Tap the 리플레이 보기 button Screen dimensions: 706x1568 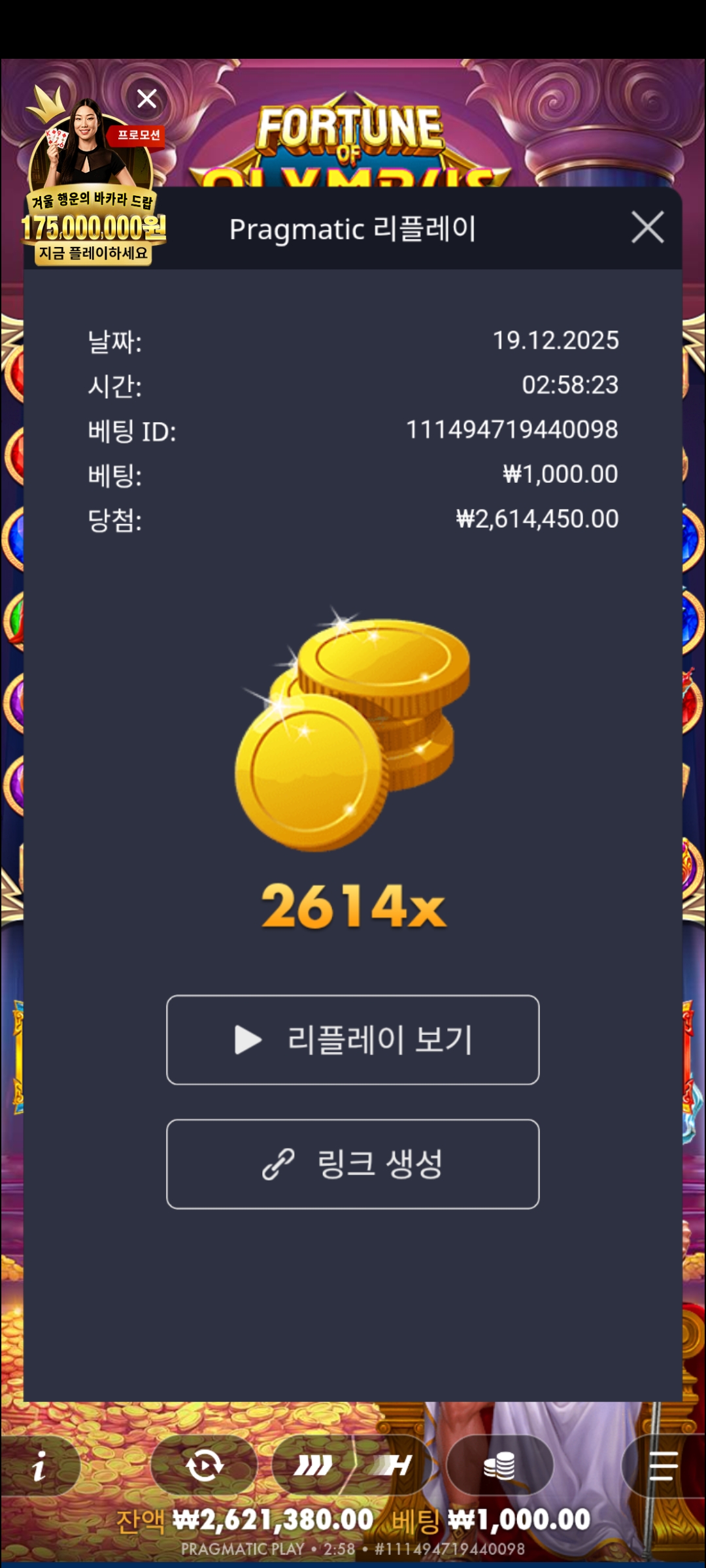point(352,1039)
